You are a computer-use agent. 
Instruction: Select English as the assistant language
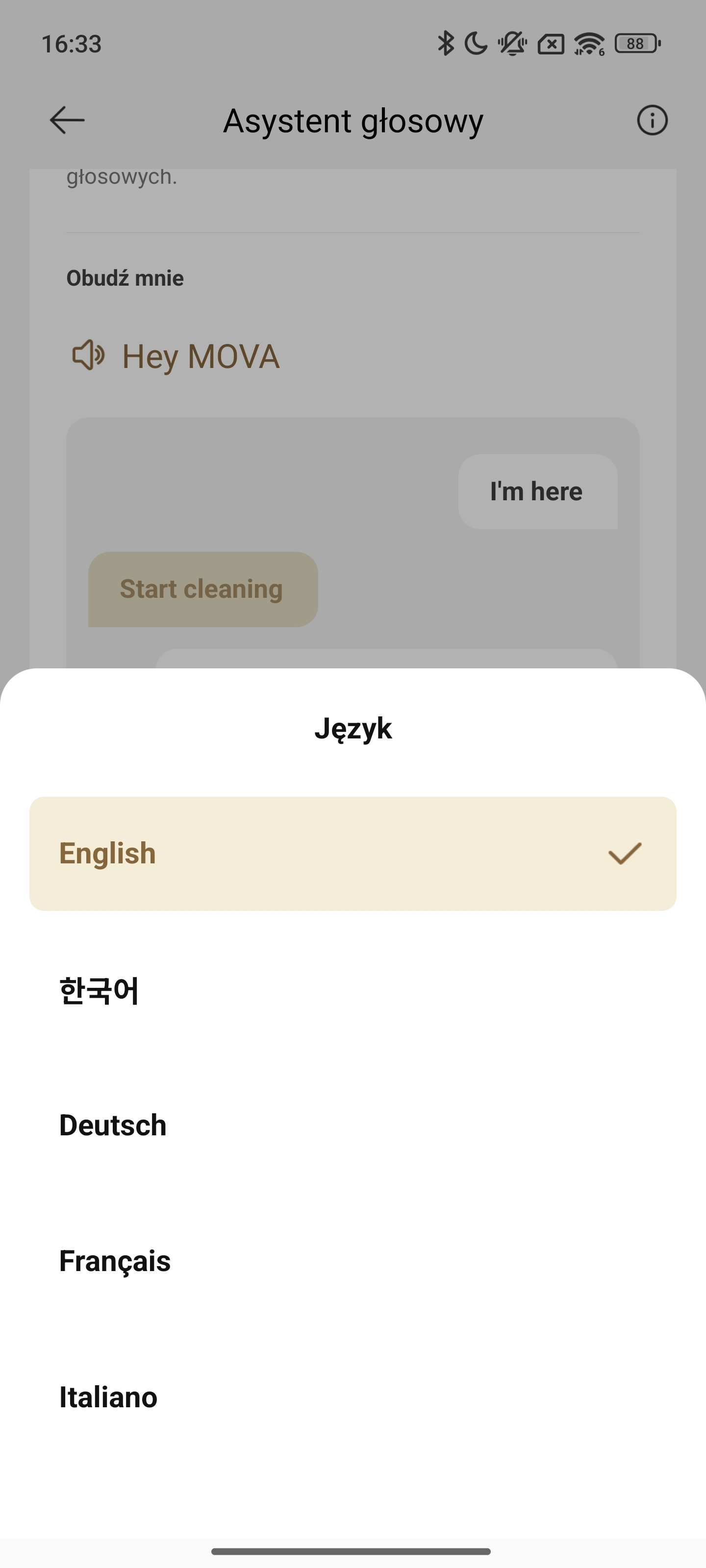[x=353, y=854]
